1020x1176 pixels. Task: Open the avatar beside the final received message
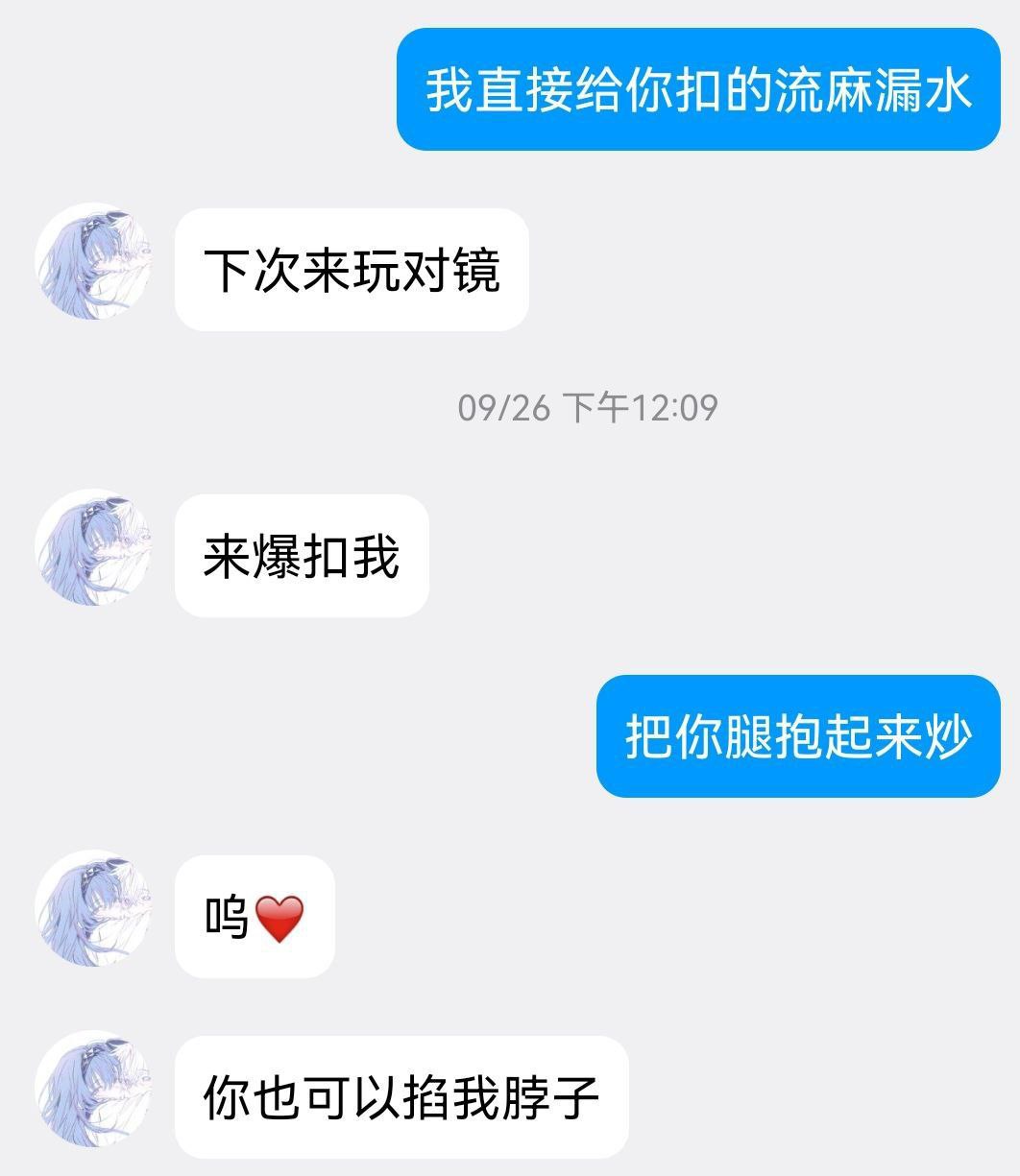(93, 1089)
